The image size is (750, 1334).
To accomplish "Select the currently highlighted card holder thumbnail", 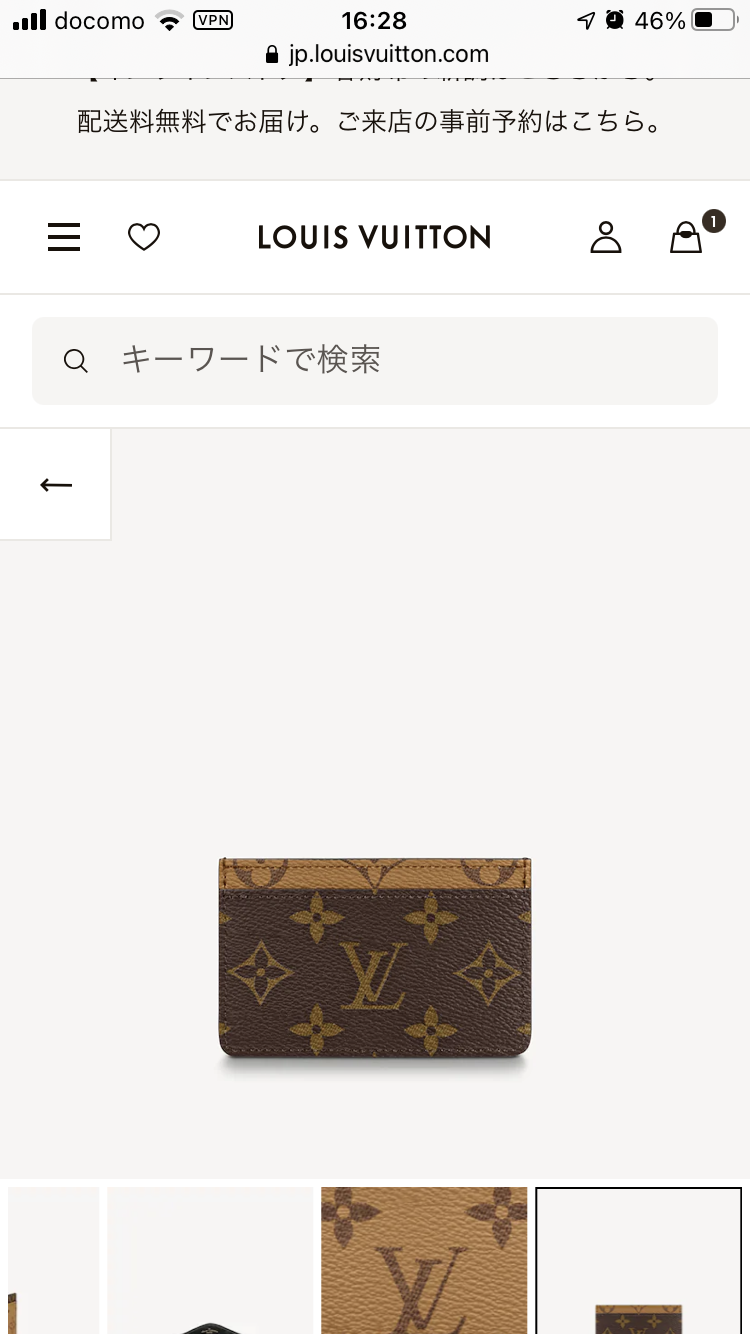I will 638,1260.
